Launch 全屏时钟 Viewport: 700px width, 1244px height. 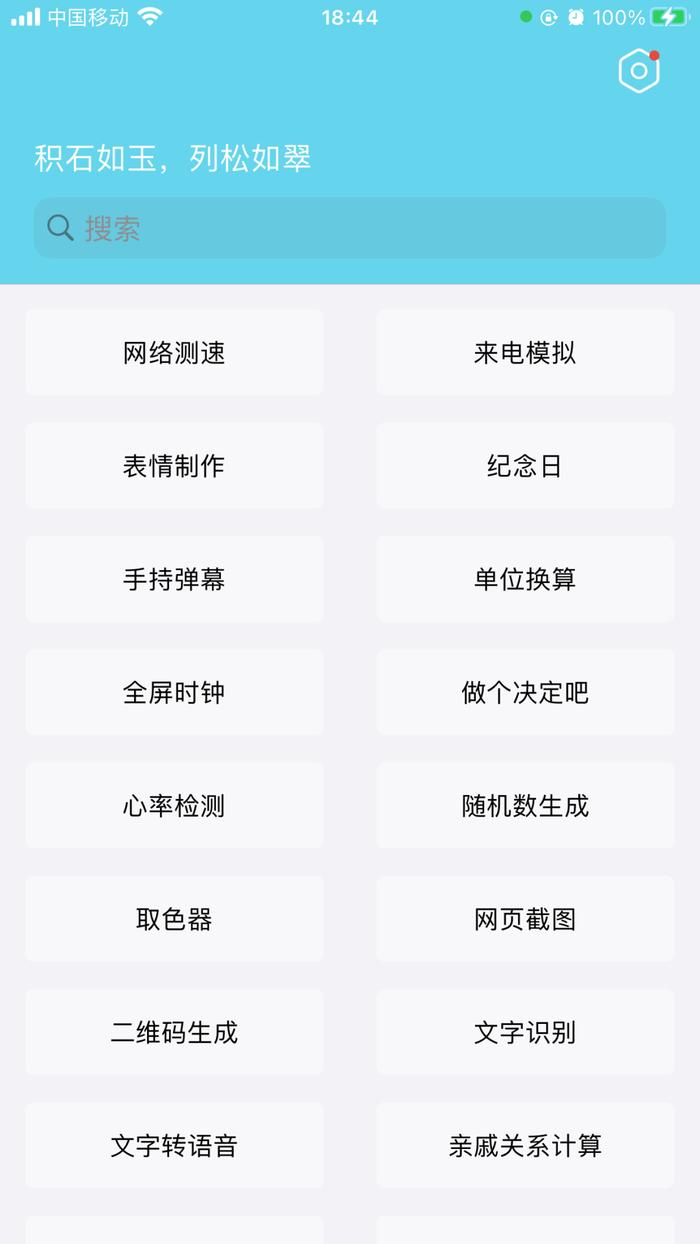[174, 692]
